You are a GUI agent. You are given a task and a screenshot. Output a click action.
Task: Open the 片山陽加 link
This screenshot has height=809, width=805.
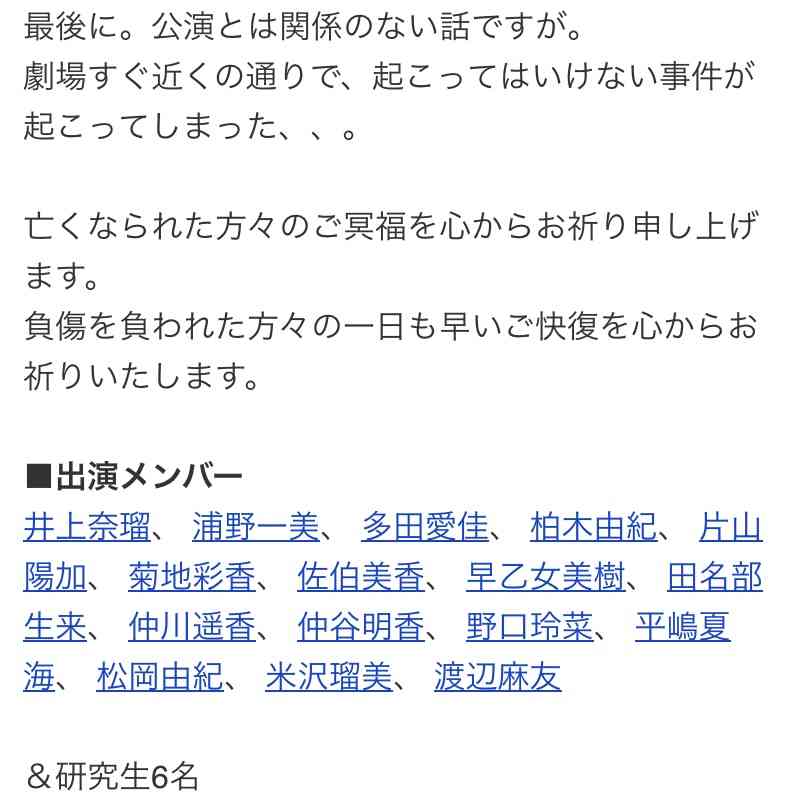click(730, 526)
